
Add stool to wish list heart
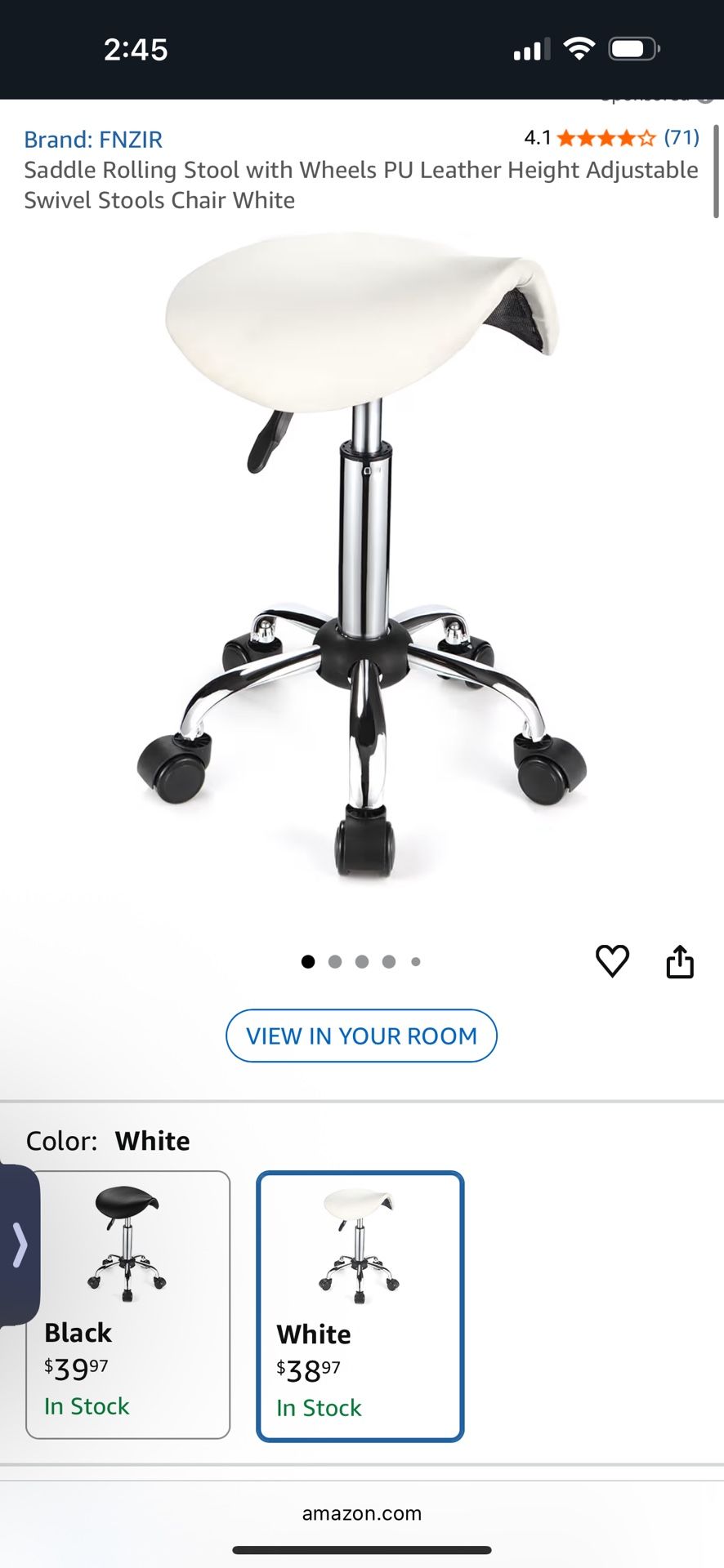tap(612, 961)
